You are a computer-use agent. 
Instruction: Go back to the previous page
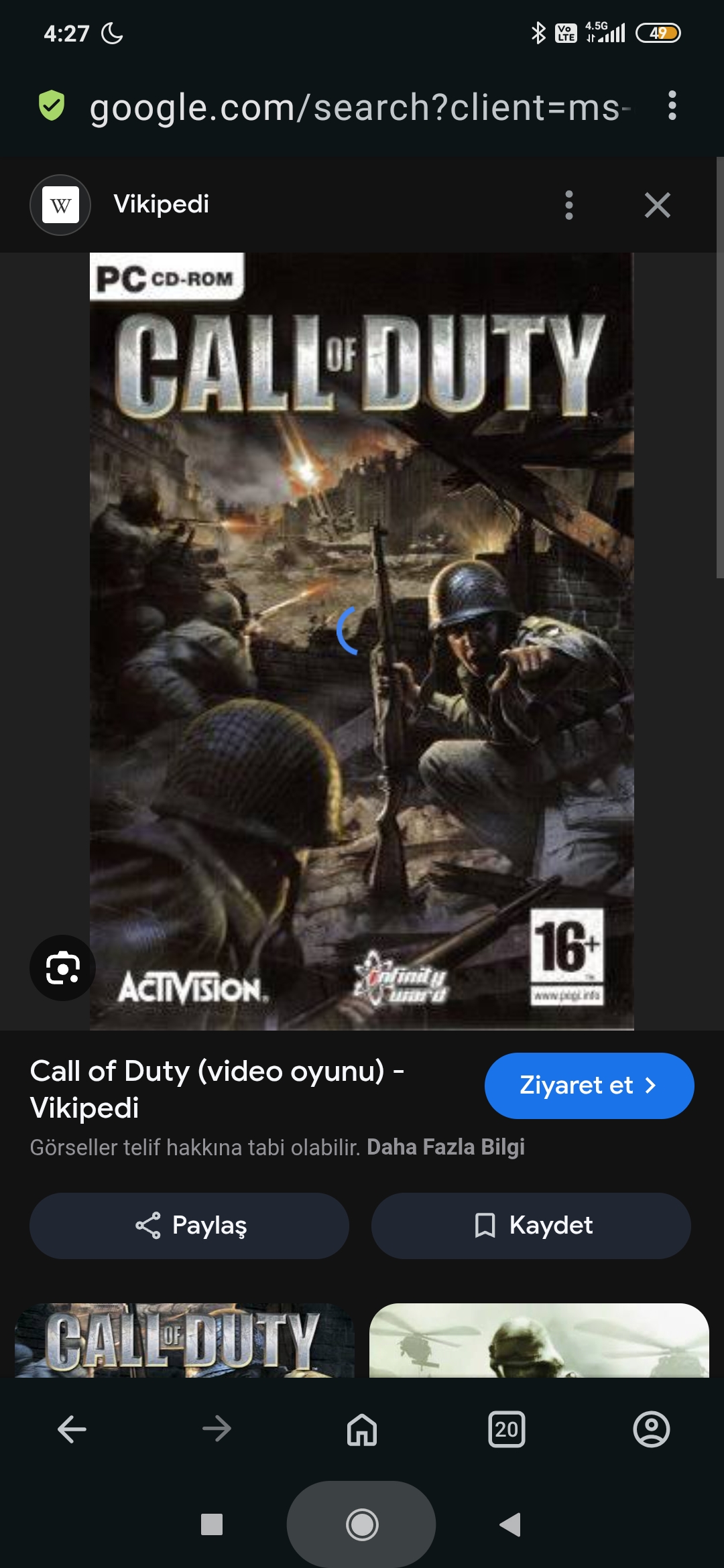pos(72,1429)
